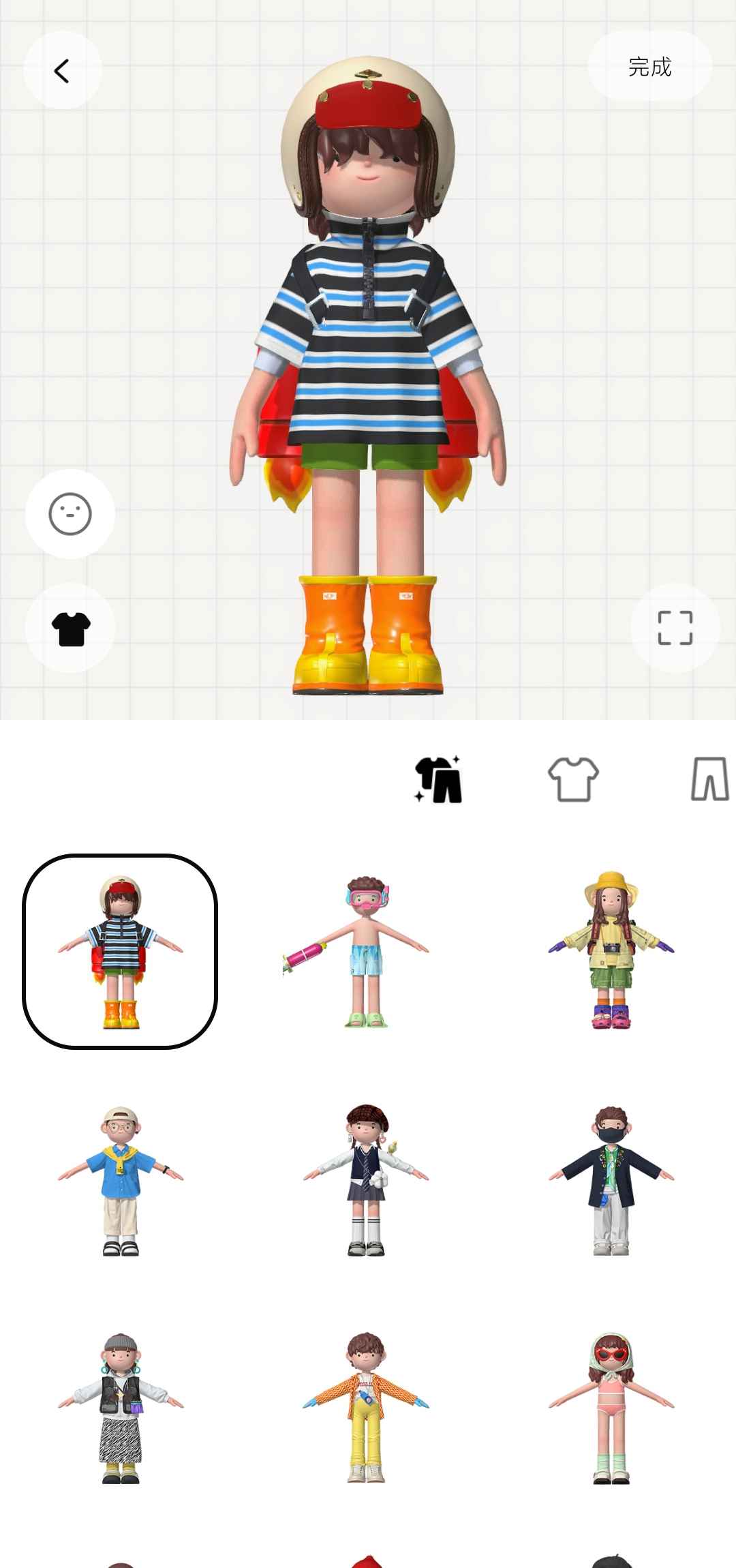This screenshot has height=1568, width=736.
Task: Open the black t-shirt clothing button
Action: pyautogui.click(x=71, y=628)
